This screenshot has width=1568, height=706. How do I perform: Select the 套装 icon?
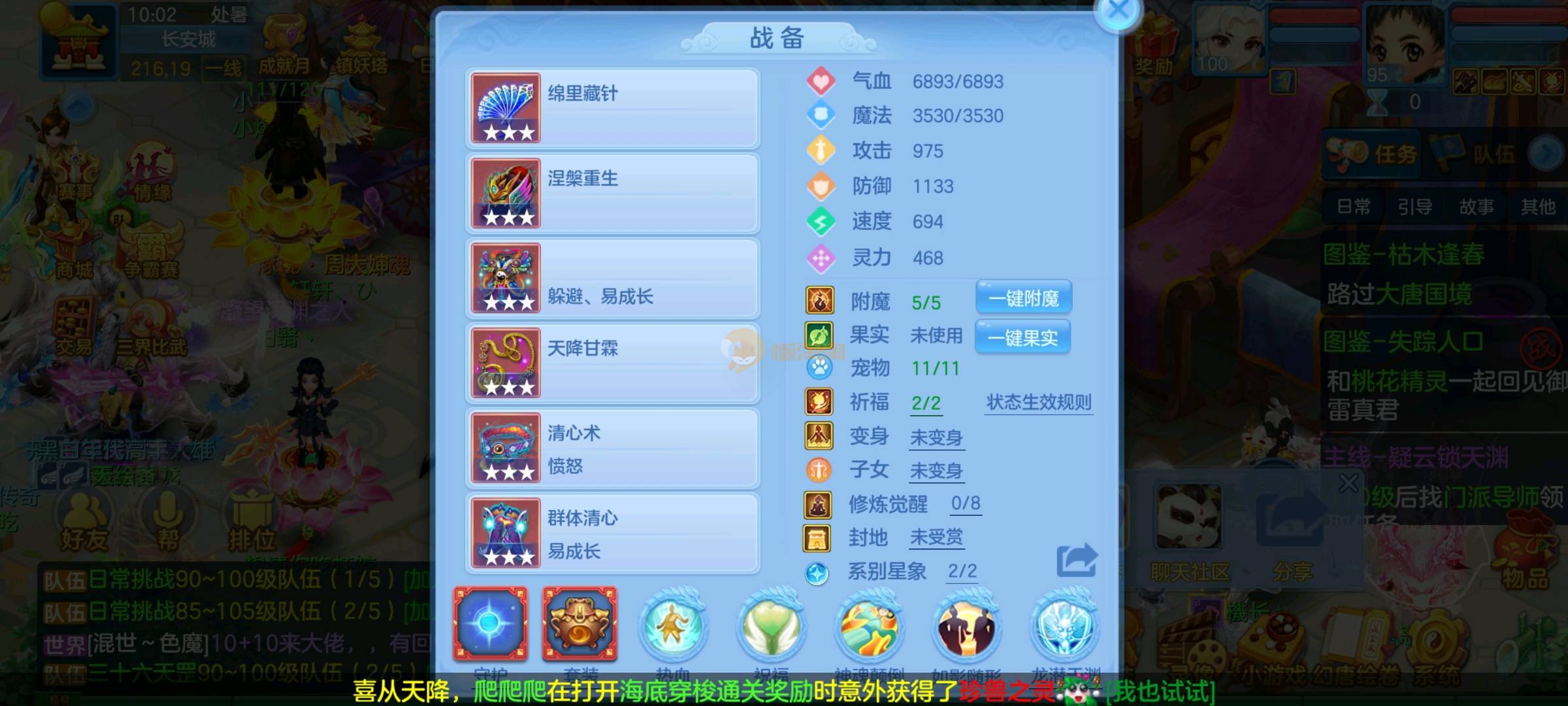click(x=580, y=624)
